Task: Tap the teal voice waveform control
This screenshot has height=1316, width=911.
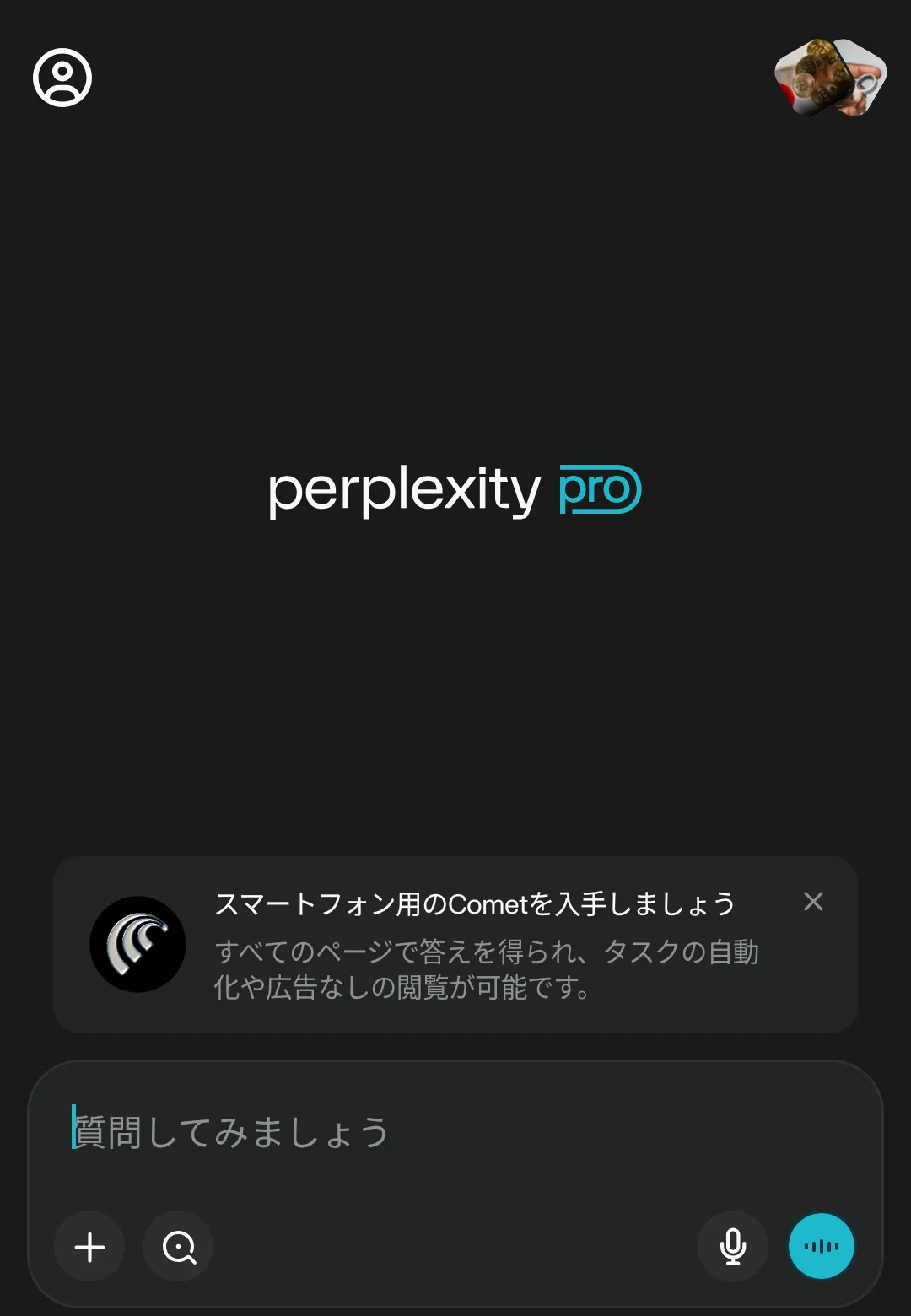Action: (821, 1246)
